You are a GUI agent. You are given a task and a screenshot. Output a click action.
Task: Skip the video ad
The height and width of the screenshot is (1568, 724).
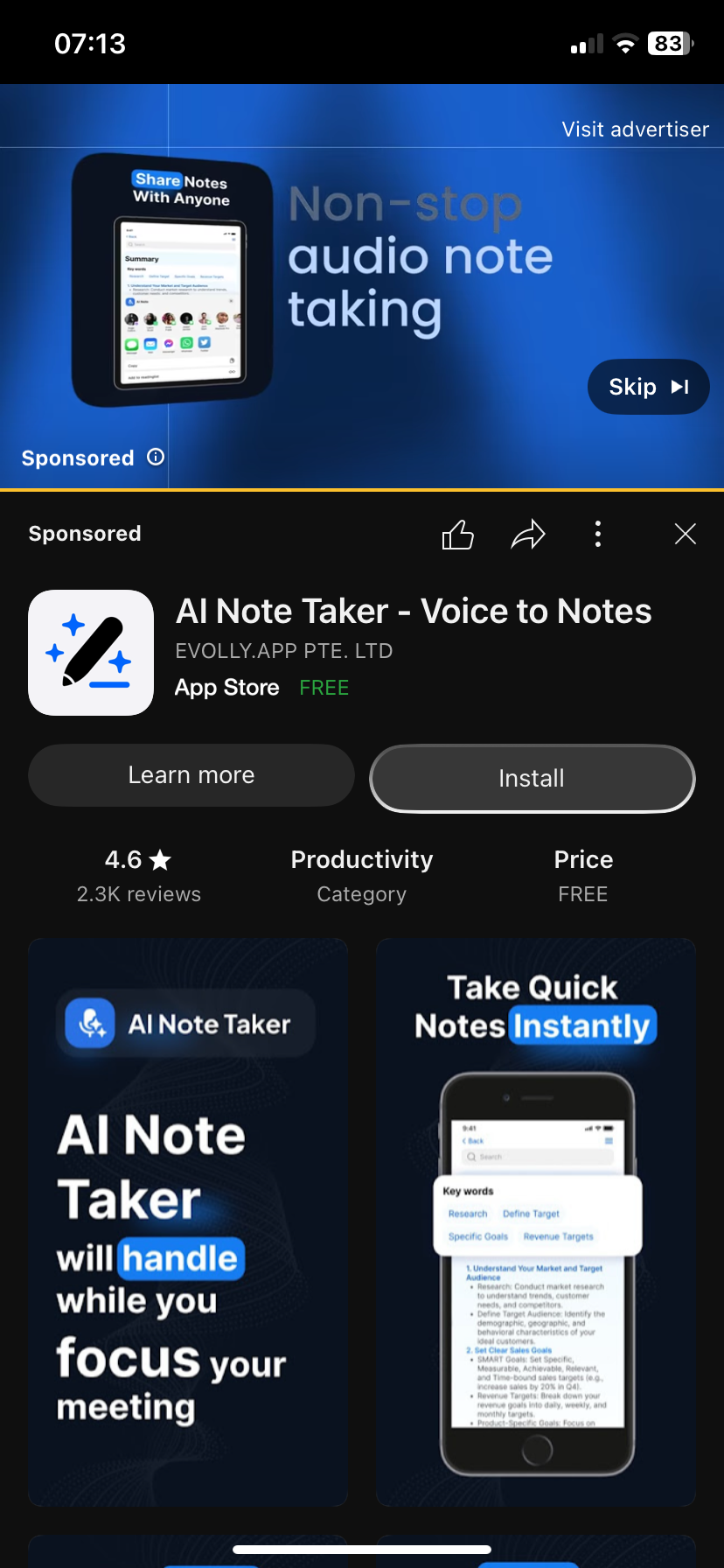point(648,387)
